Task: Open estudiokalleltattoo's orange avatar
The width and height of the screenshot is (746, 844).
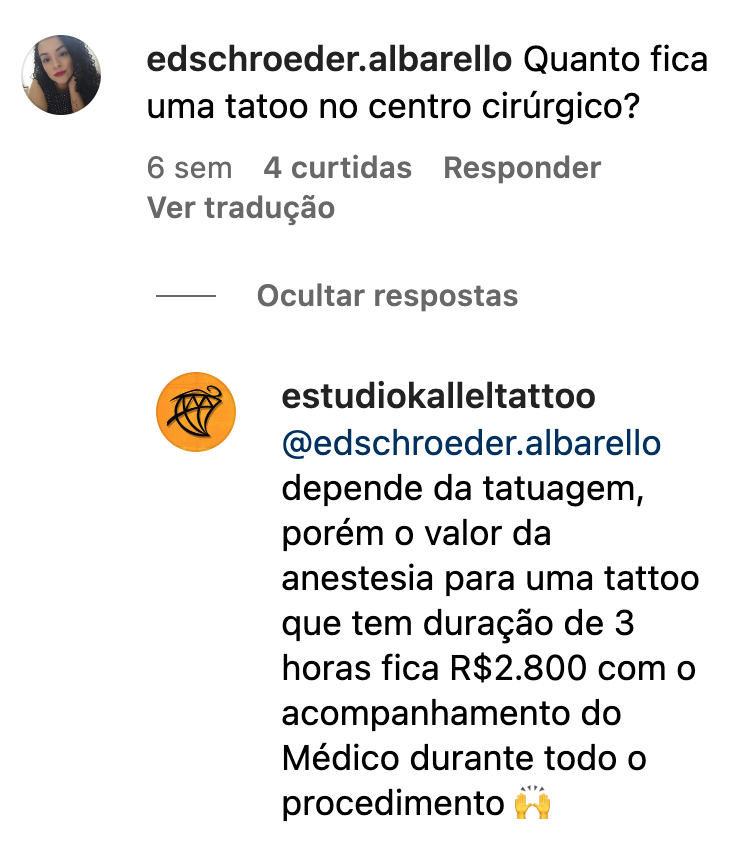Action: tap(196, 412)
